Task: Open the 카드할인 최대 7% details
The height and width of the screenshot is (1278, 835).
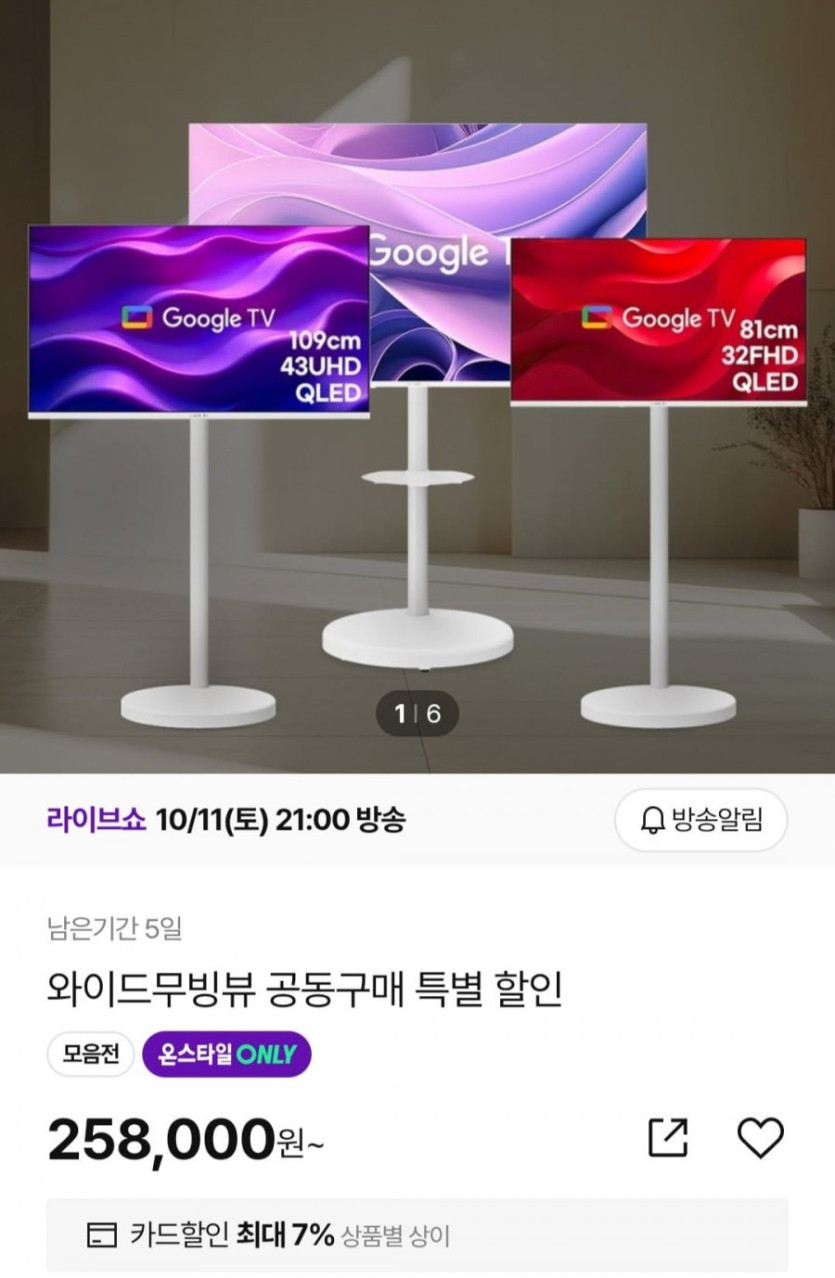Action: 417,1235
